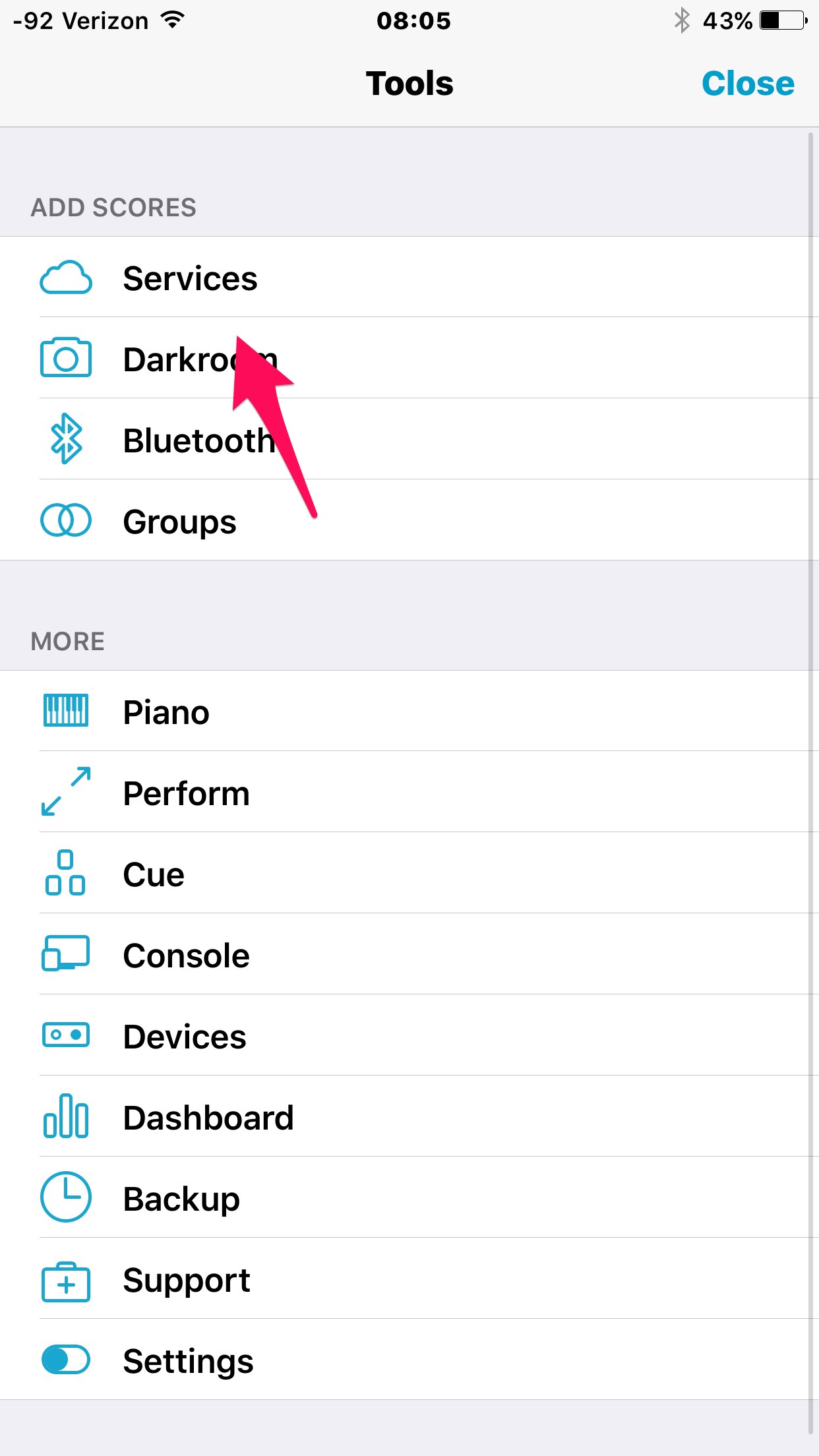The image size is (819, 1456).
Task: Open the Dashboard
Action: click(x=208, y=1118)
